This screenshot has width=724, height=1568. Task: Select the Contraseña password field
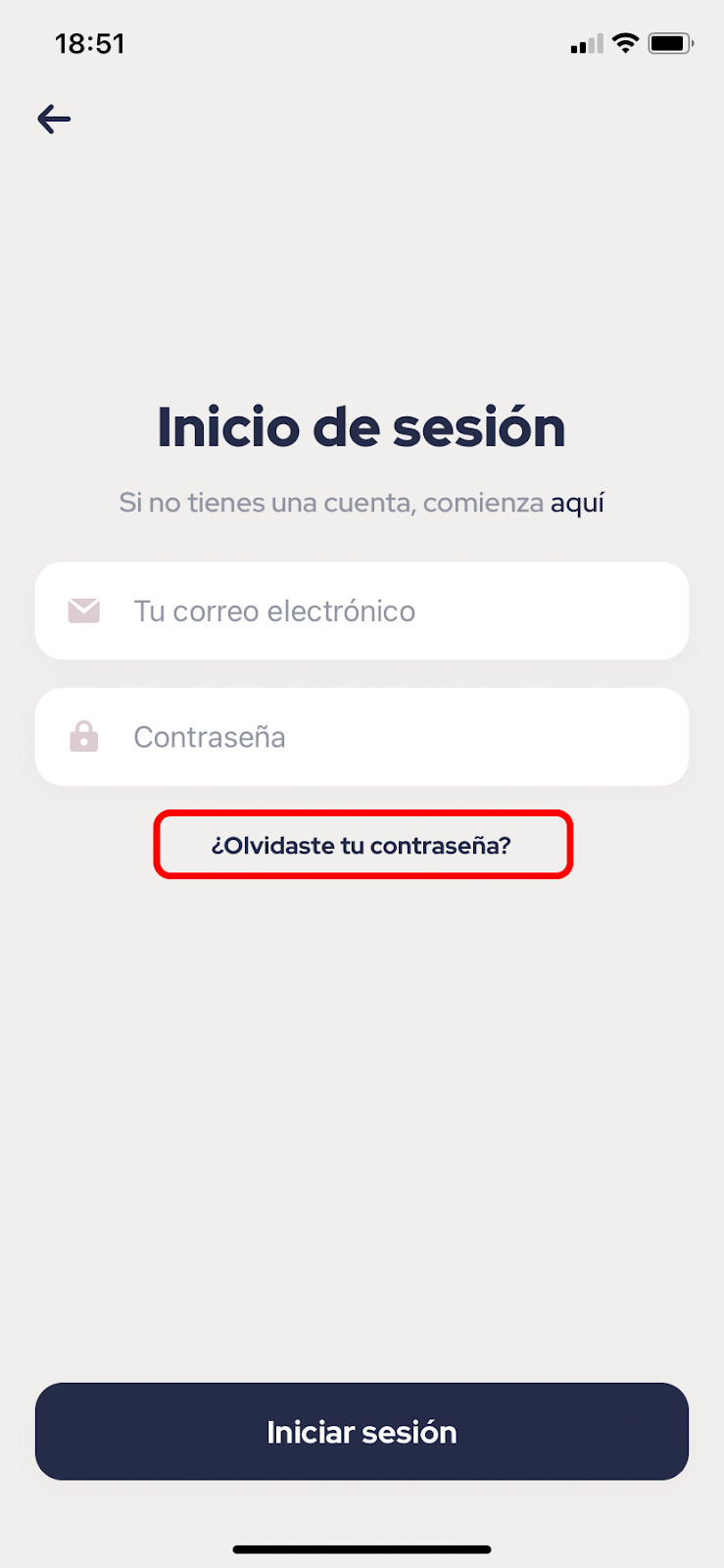click(x=362, y=737)
